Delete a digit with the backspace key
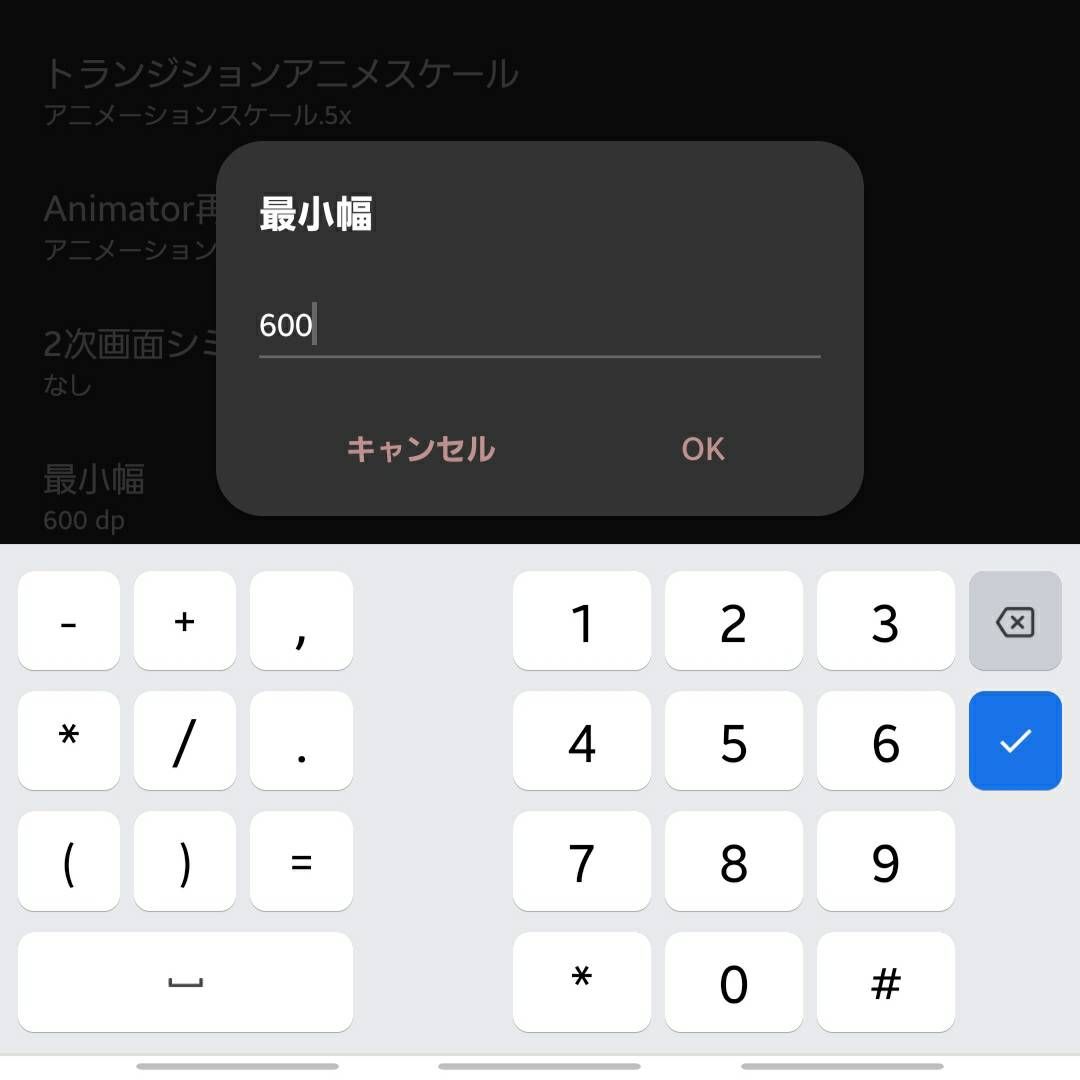The image size is (1080, 1080). click(x=1014, y=622)
